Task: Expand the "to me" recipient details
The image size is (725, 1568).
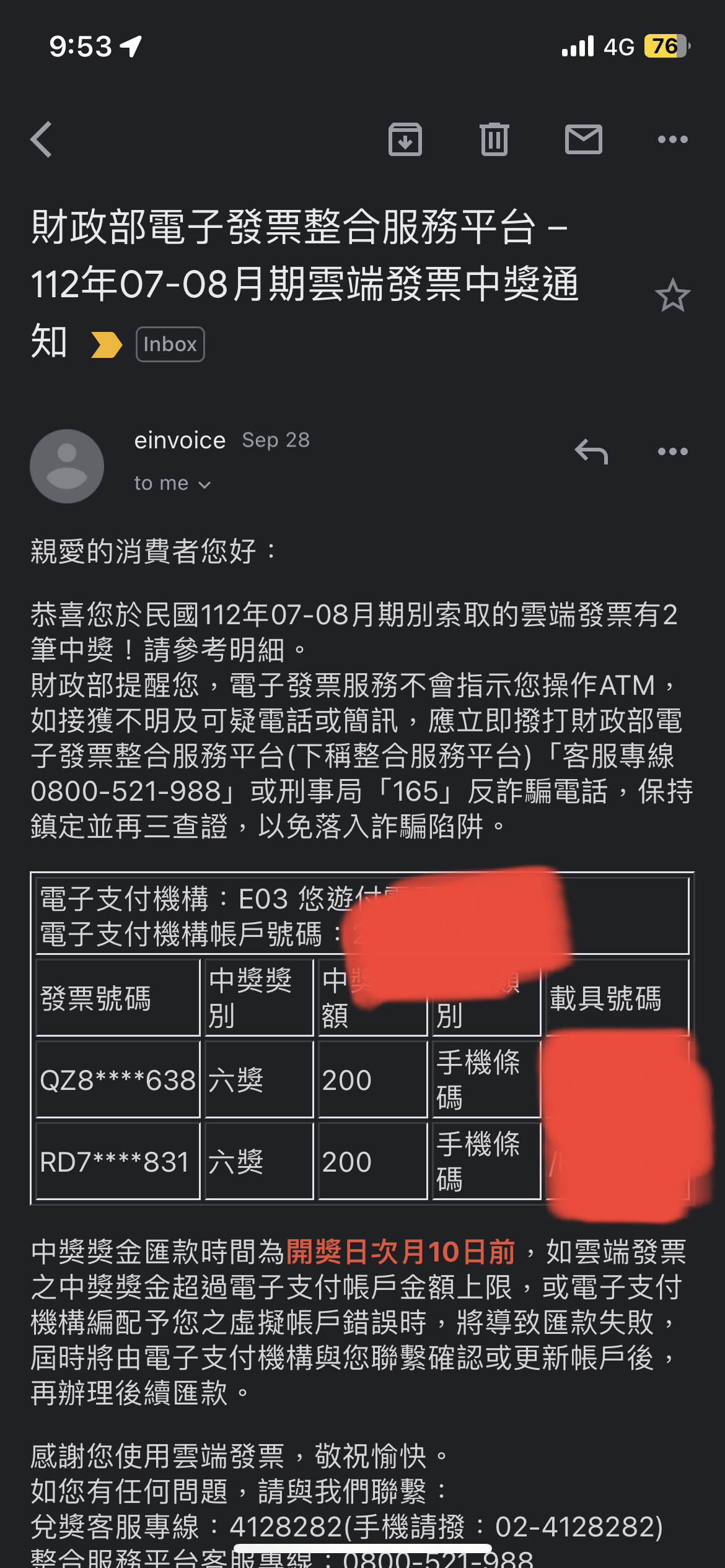Action: pos(172,484)
